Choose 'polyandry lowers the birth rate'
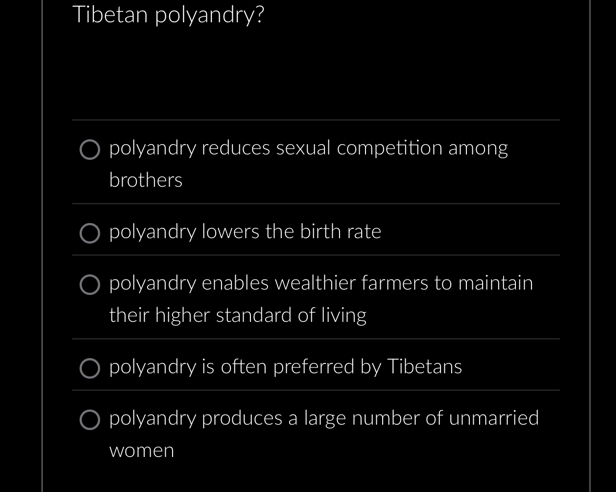Image resolution: width=616 pixels, height=492 pixels. 90,233
